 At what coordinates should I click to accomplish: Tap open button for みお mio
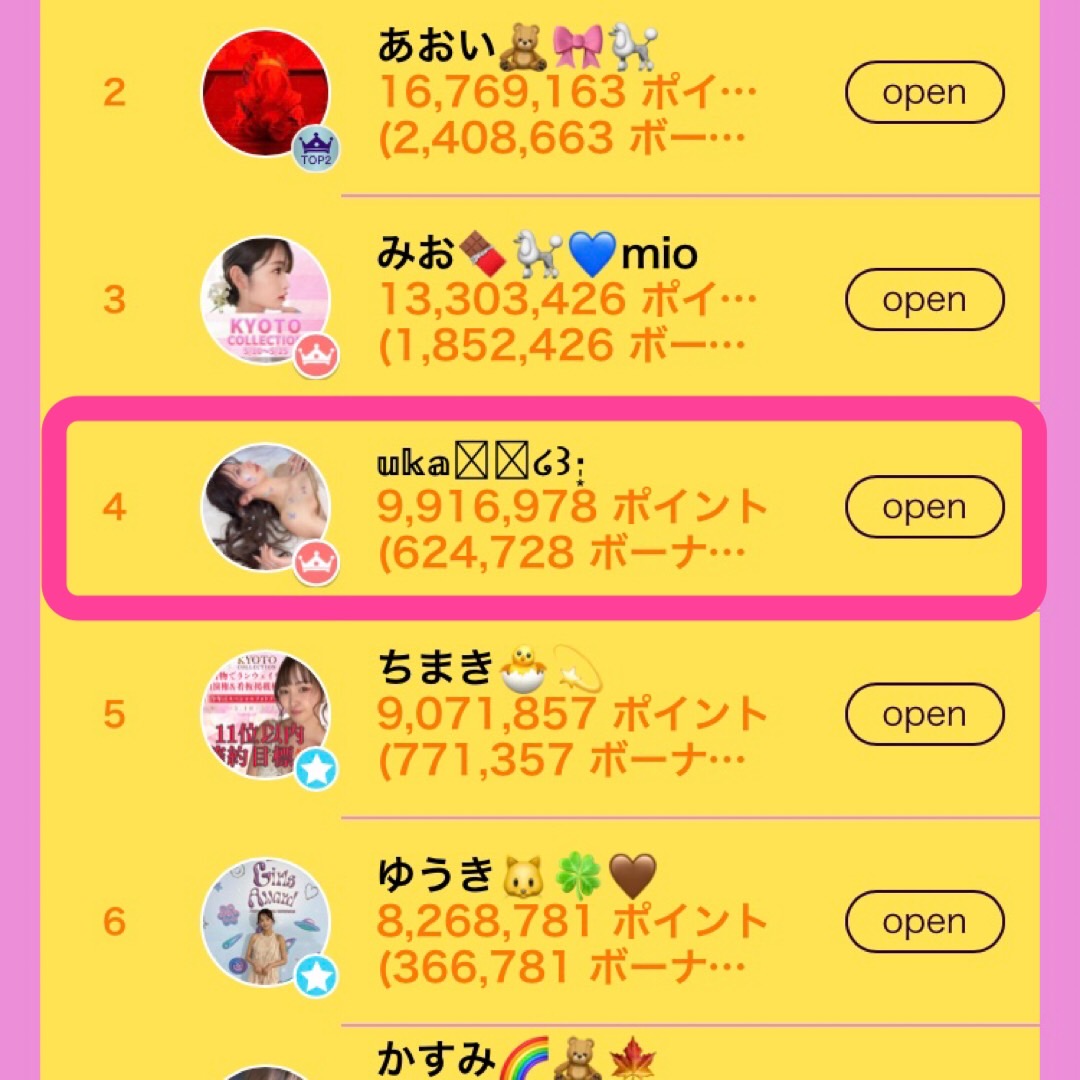(924, 300)
